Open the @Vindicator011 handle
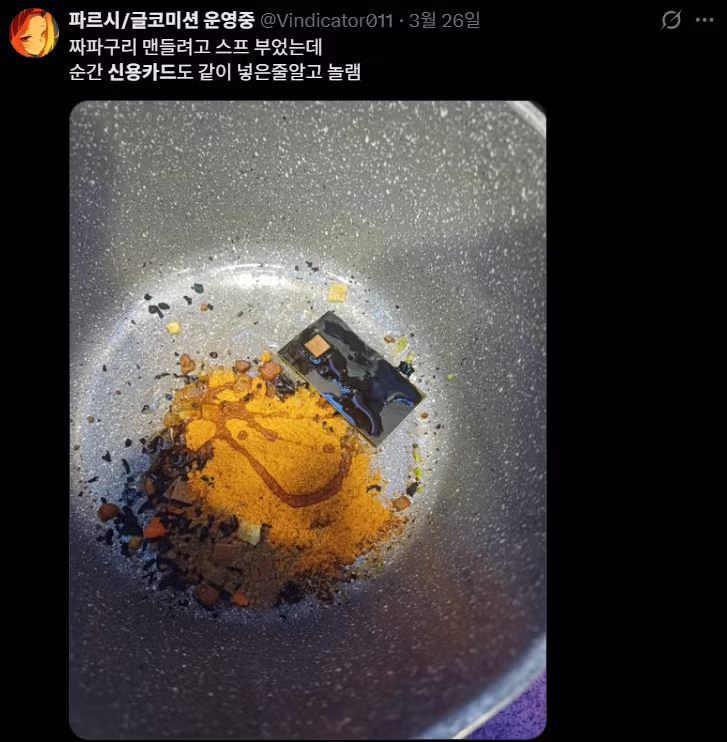Screen dimensions: 727x742 pos(325,20)
